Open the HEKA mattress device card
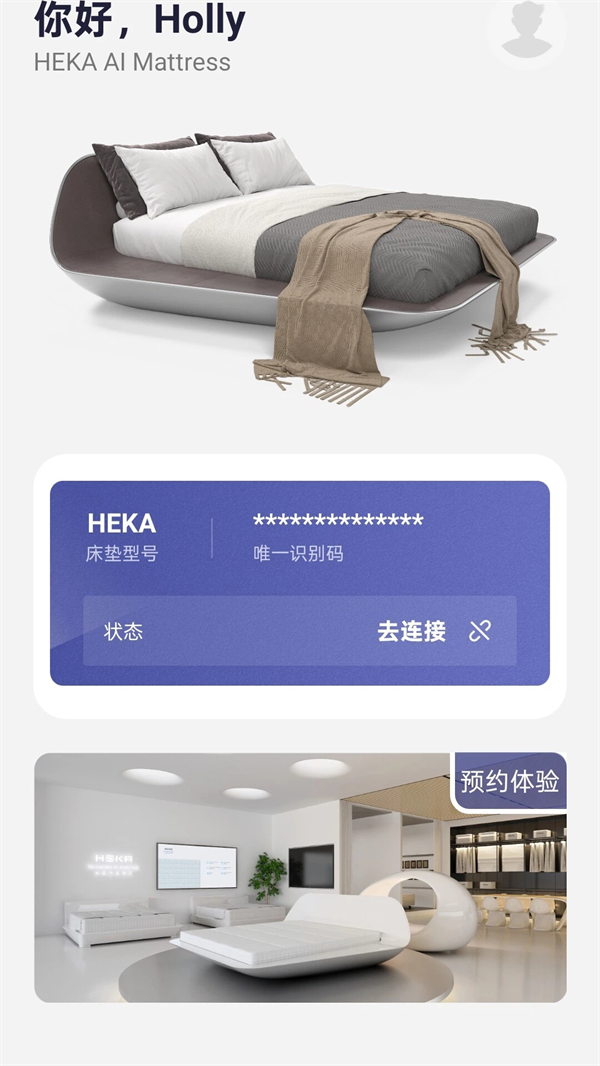 (x=300, y=540)
